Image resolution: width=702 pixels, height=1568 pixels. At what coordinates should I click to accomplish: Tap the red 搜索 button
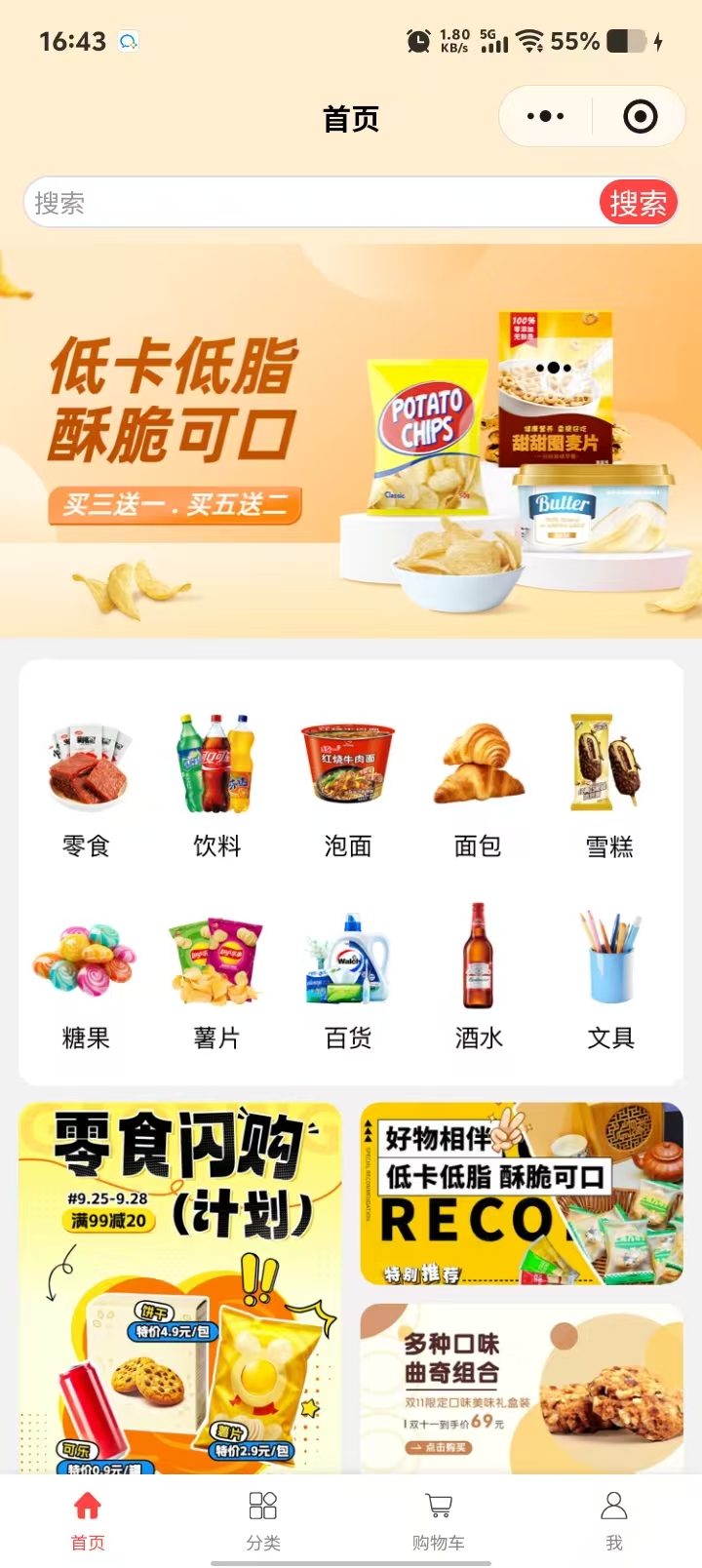(638, 203)
